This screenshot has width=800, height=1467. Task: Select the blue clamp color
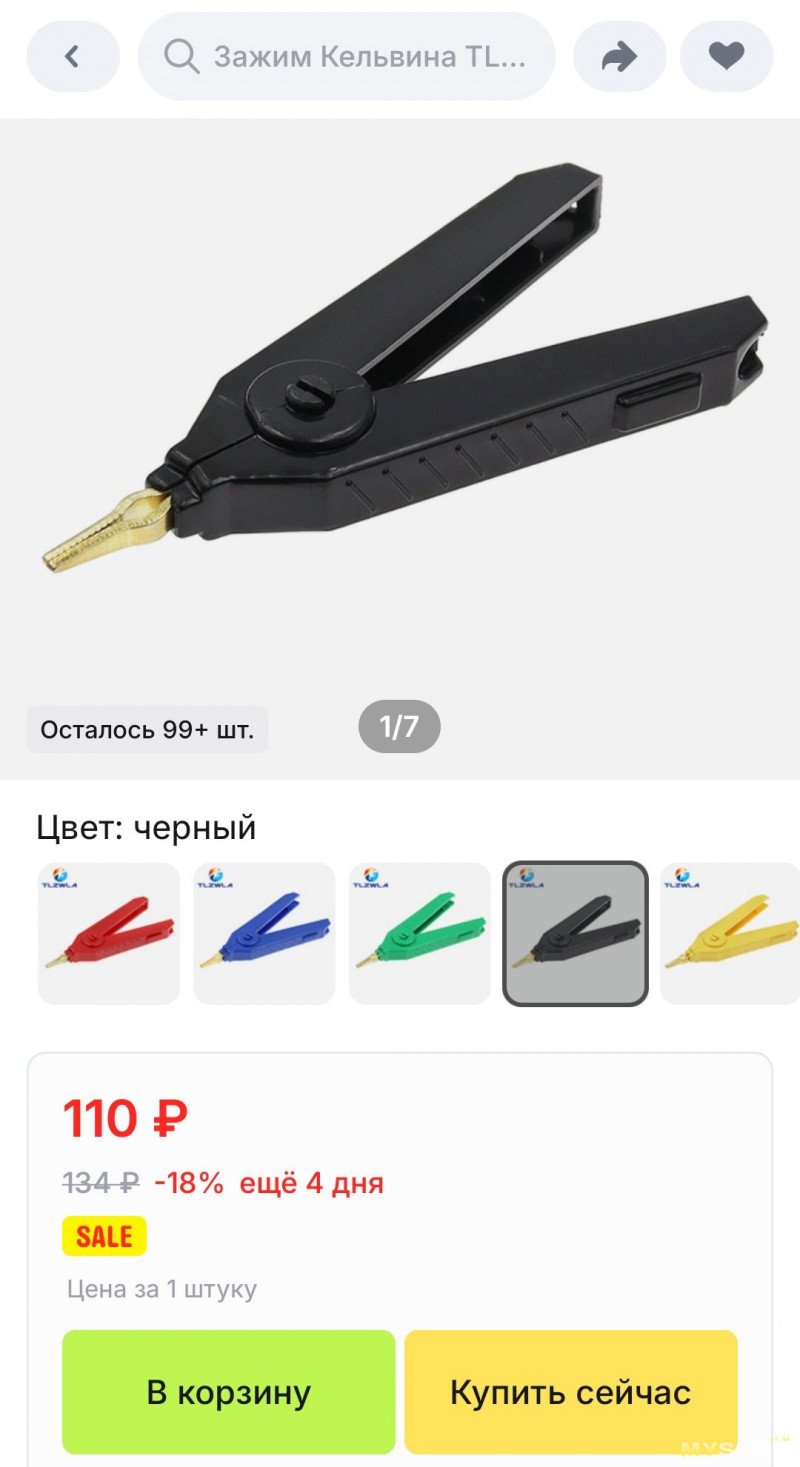tap(264, 933)
